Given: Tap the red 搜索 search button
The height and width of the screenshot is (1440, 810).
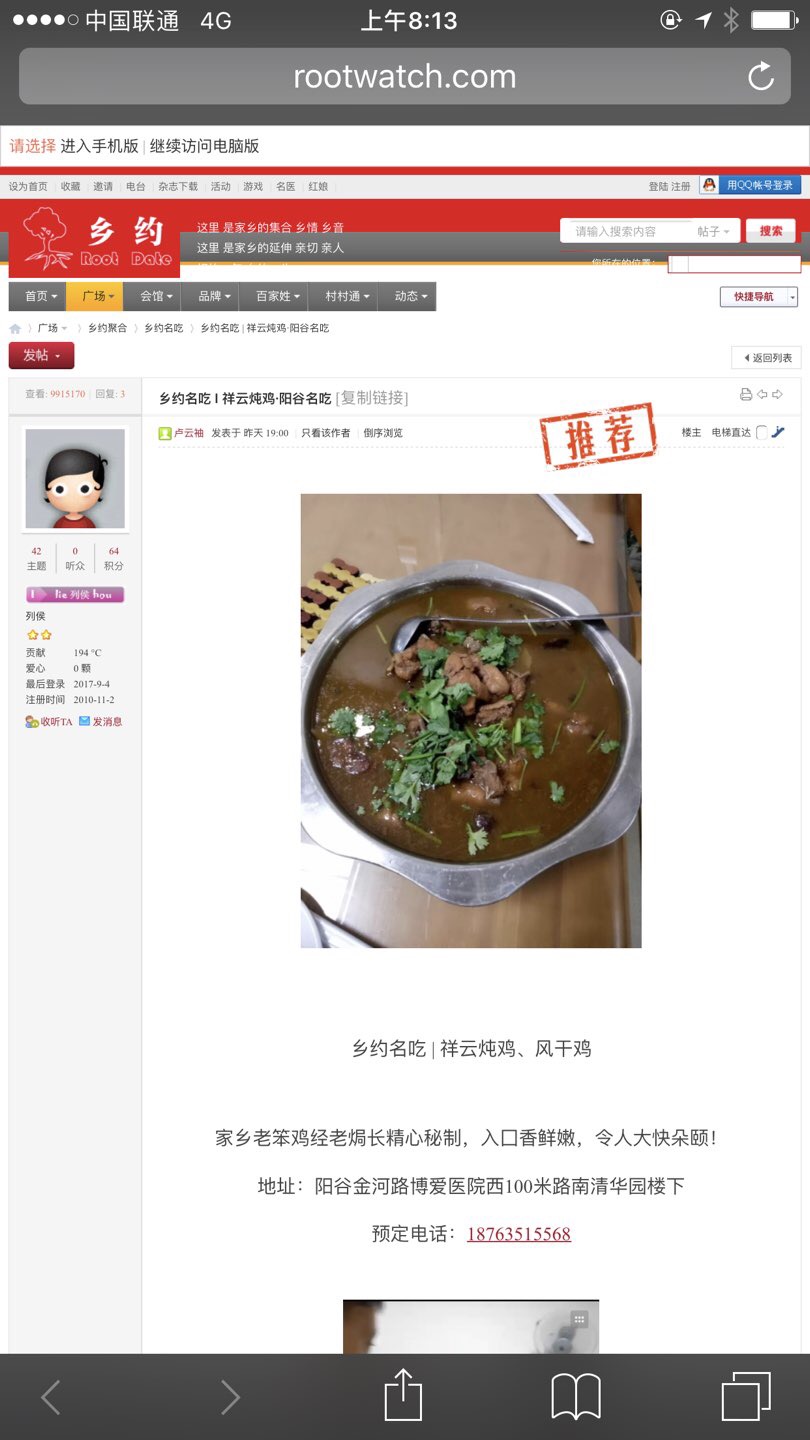Looking at the screenshot, I should 771,231.
